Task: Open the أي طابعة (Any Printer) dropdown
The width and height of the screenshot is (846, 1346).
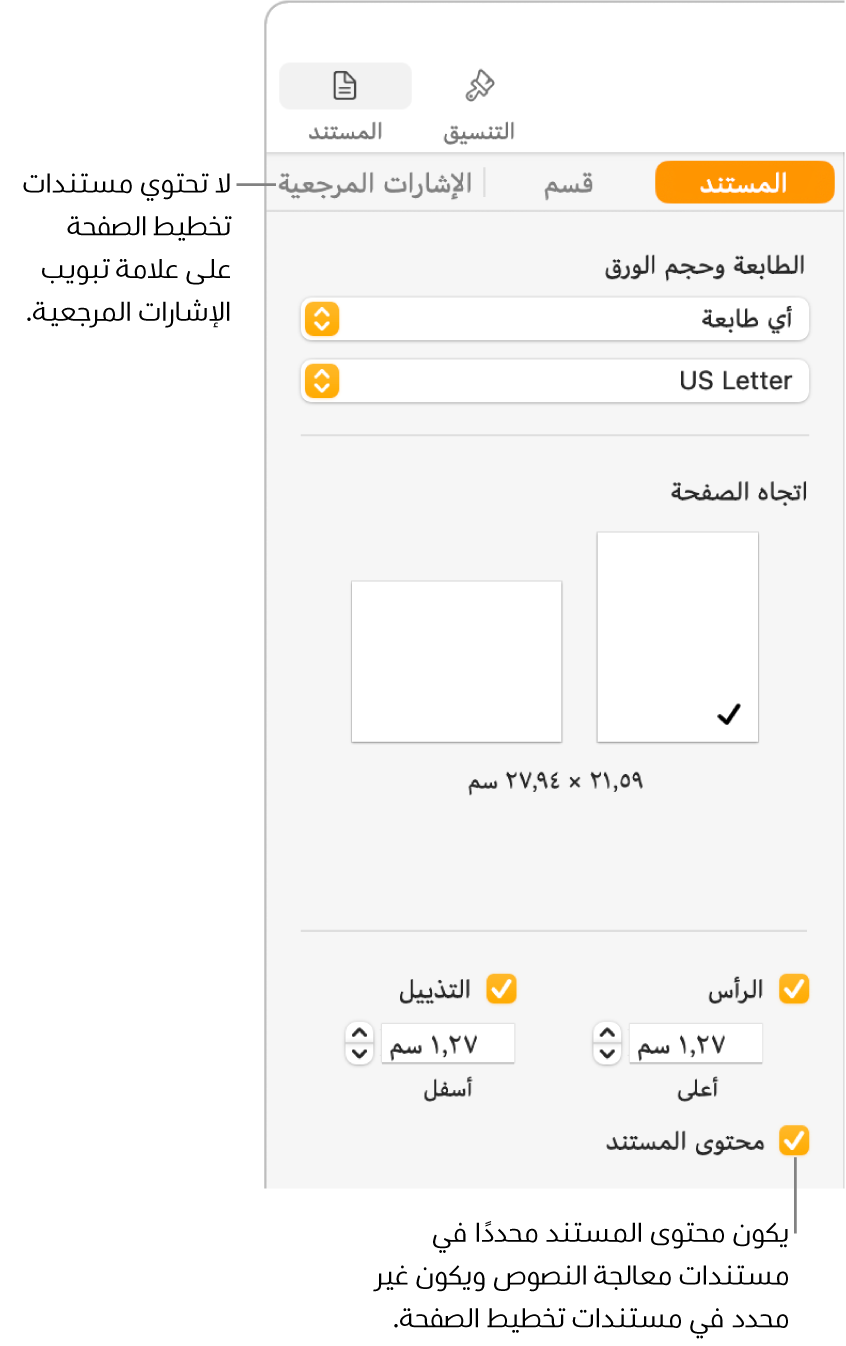Action: [x=555, y=320]
